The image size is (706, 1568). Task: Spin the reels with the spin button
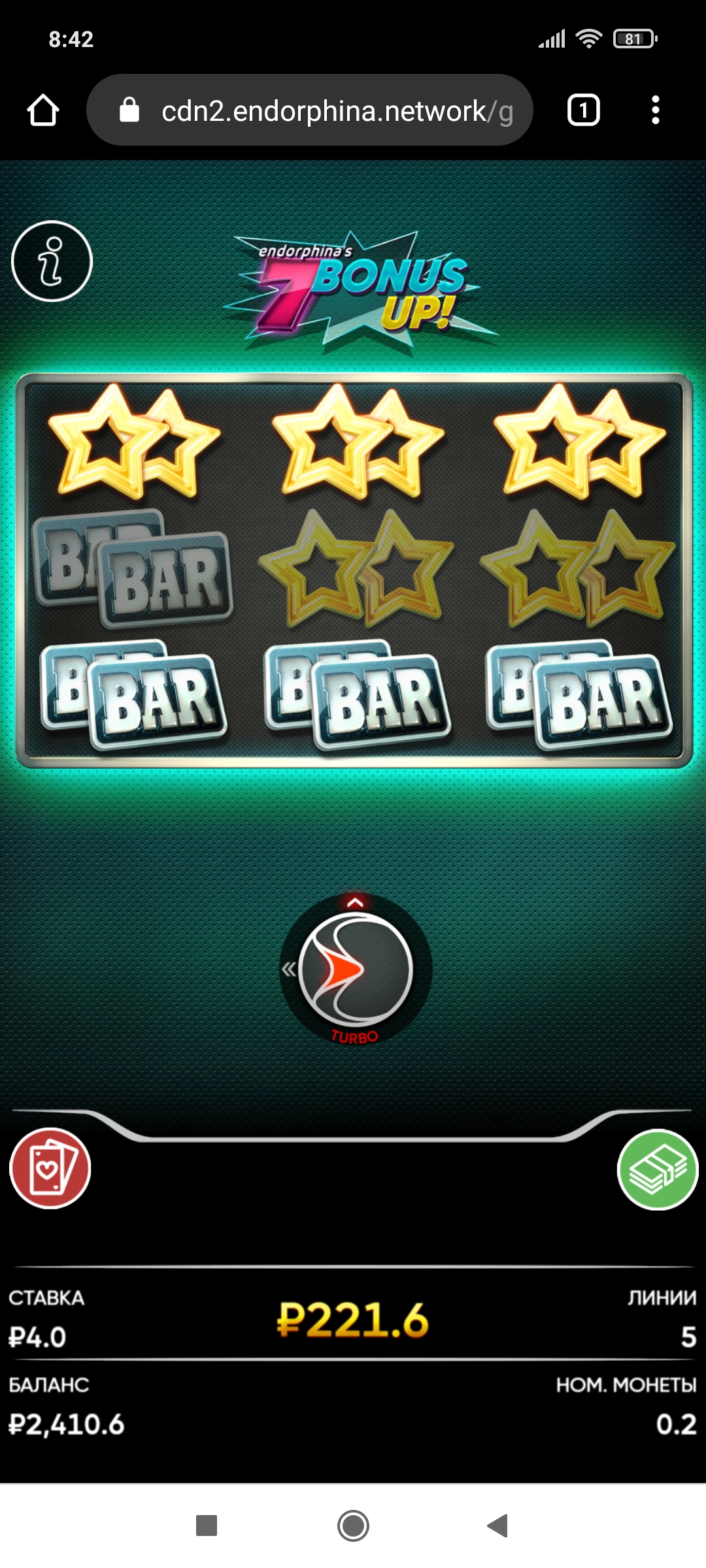(355, 970)
